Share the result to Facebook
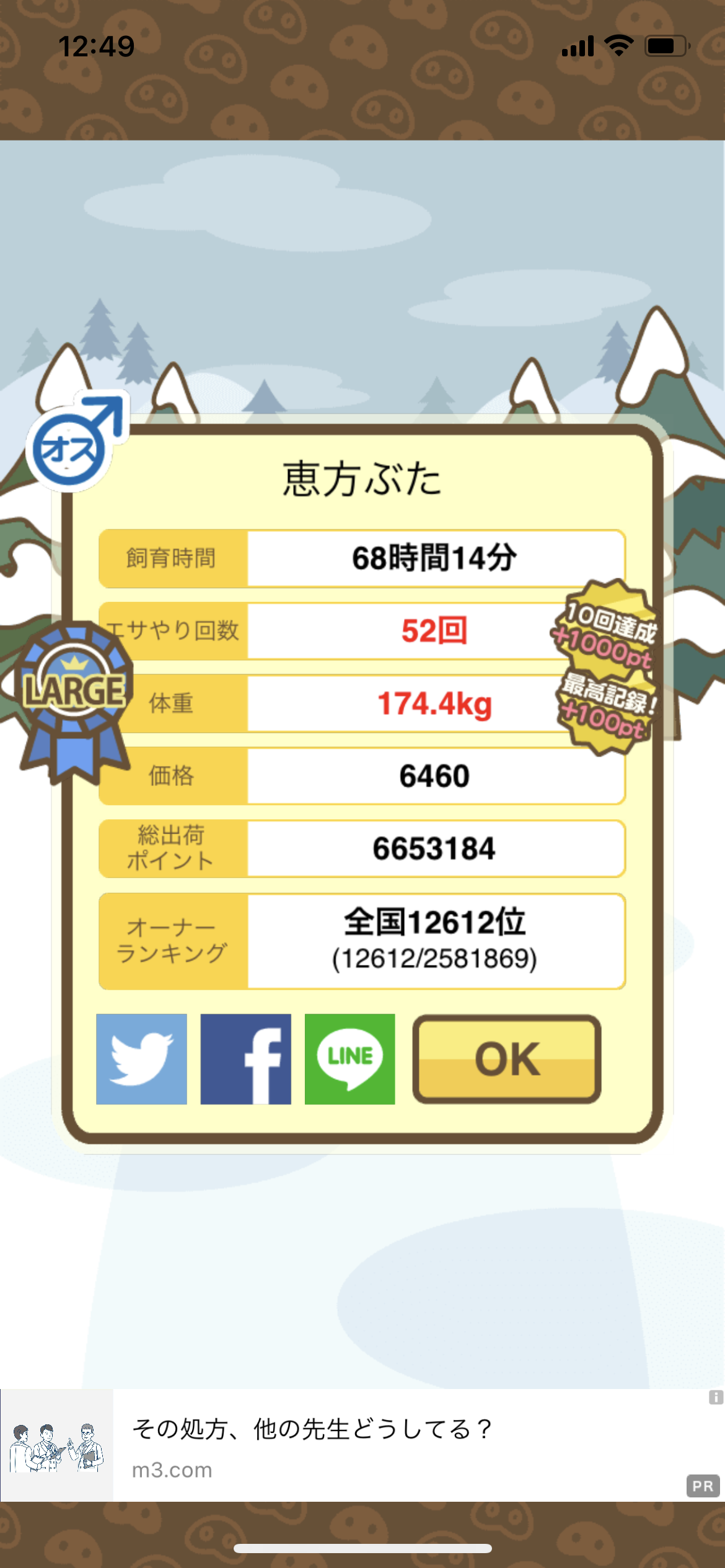The image size is (725, 1568). point(245,1059)
